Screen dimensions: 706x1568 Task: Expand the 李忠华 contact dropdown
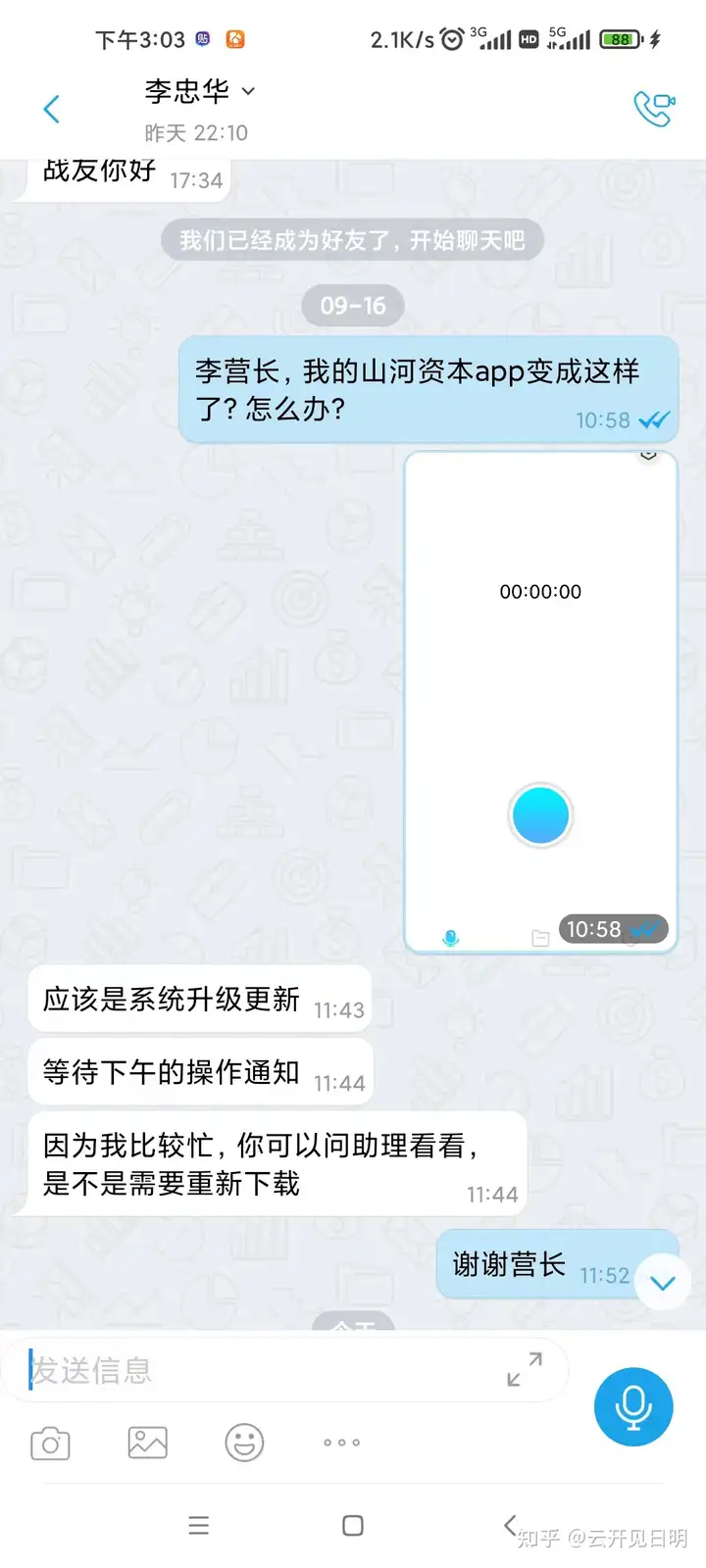coord(248,91)
